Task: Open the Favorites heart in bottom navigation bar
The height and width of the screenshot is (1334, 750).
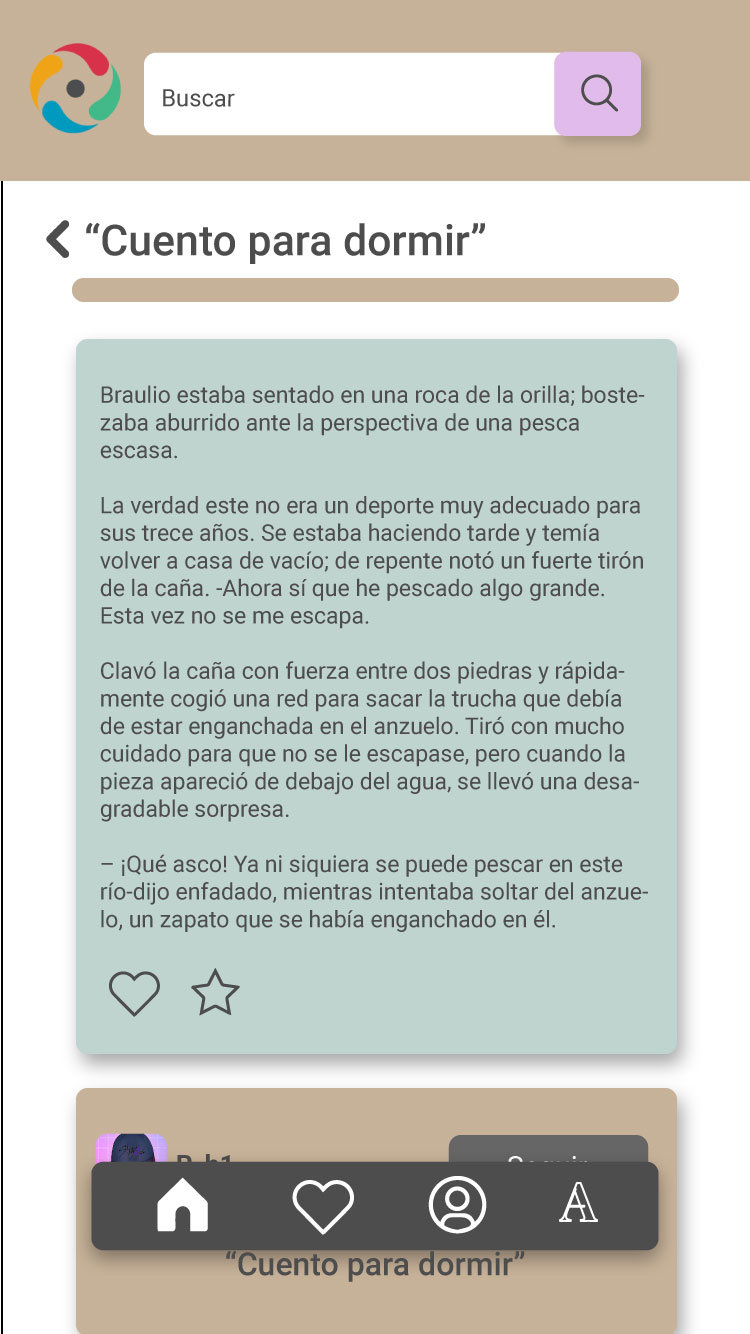Action: click(x=321, y=1206)
